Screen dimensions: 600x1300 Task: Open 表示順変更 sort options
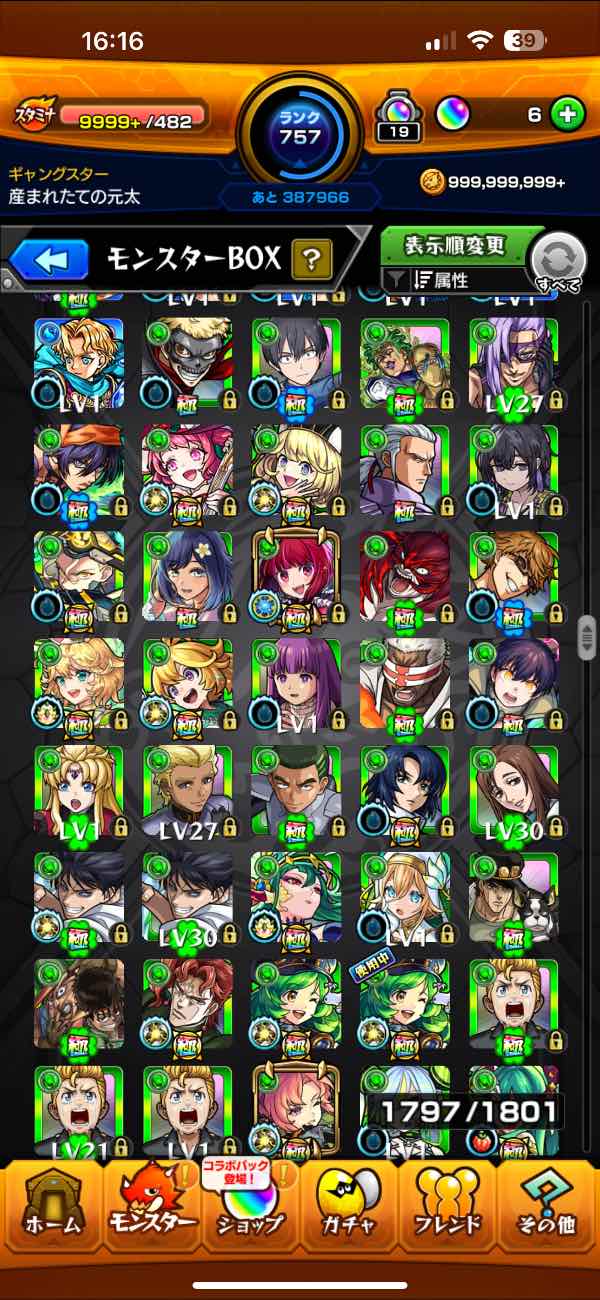tap(455, 246)
